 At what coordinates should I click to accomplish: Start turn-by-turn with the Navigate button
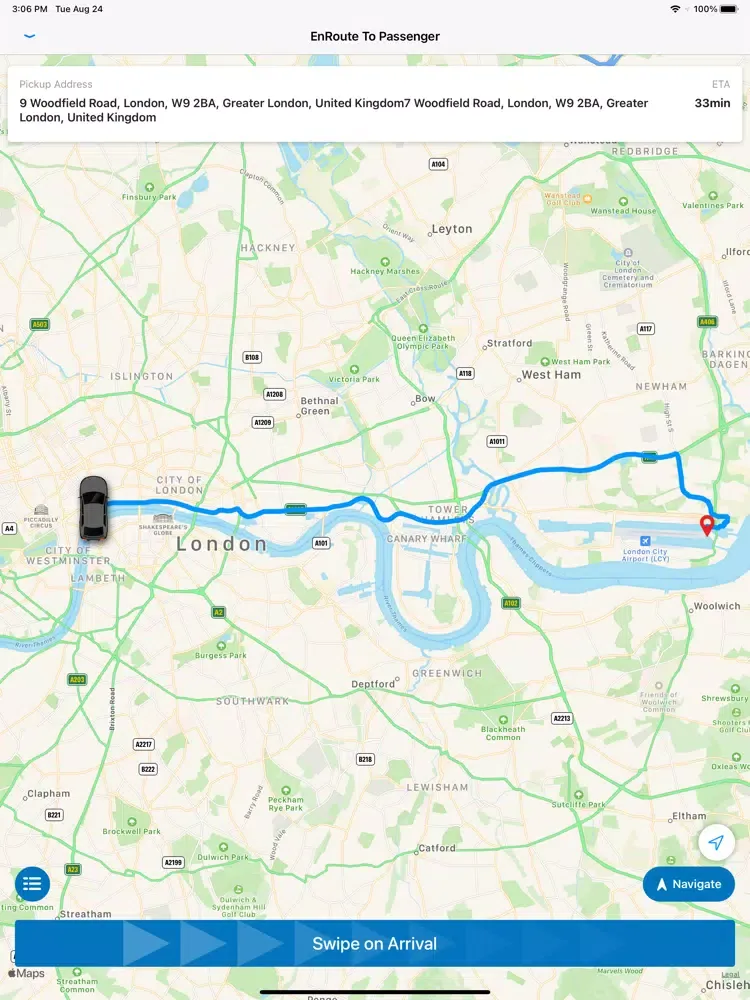point(688,884)
